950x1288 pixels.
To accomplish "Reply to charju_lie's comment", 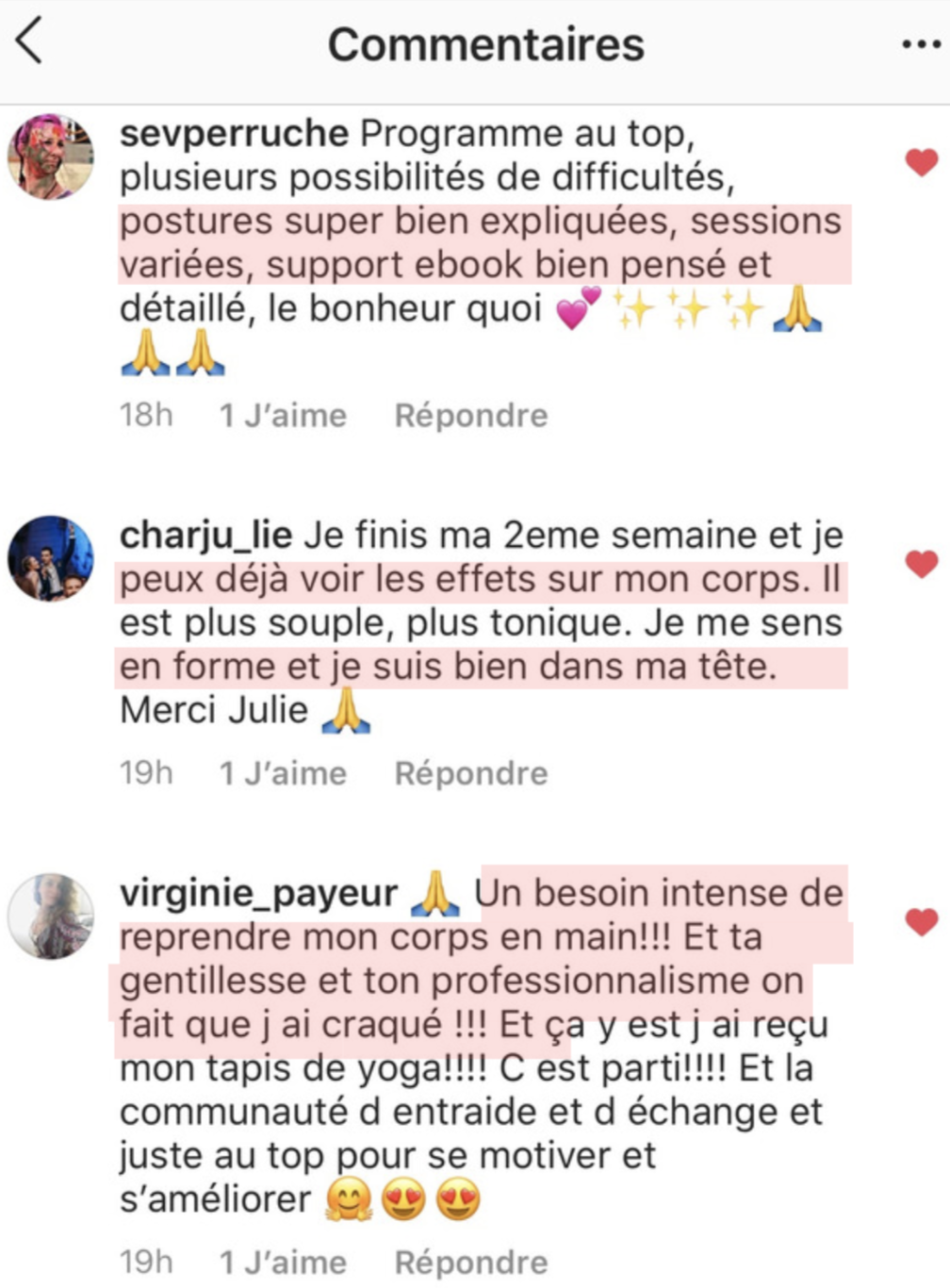I will 470,774.
